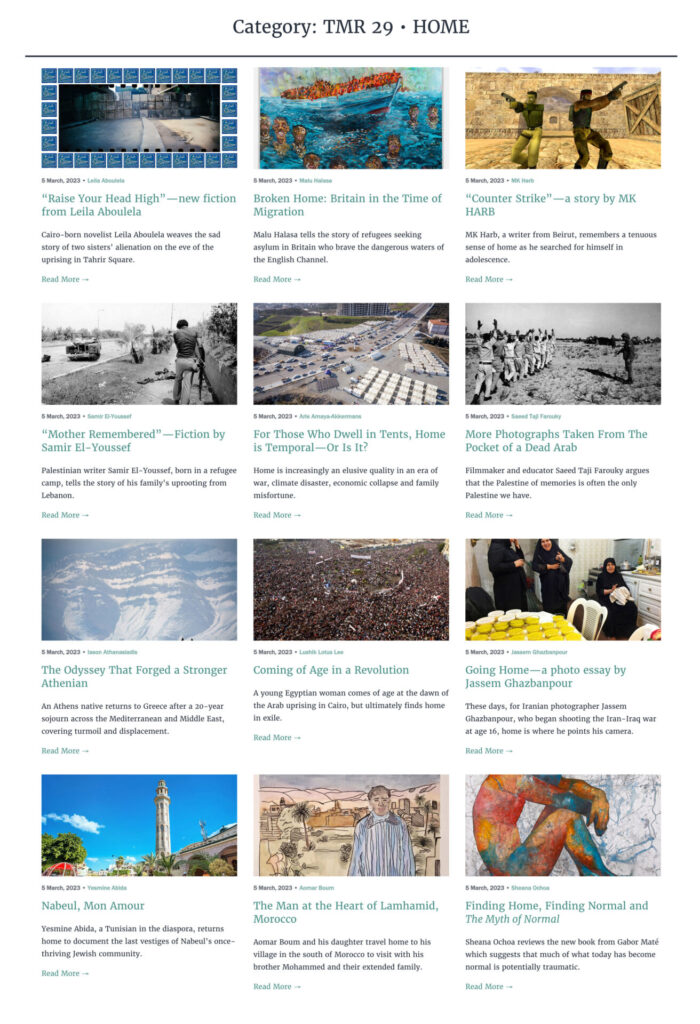The height and width of the screenshot is (1024, 700).
Task: Read more on The Man at Lamhamid
Action: coord(277,986)
